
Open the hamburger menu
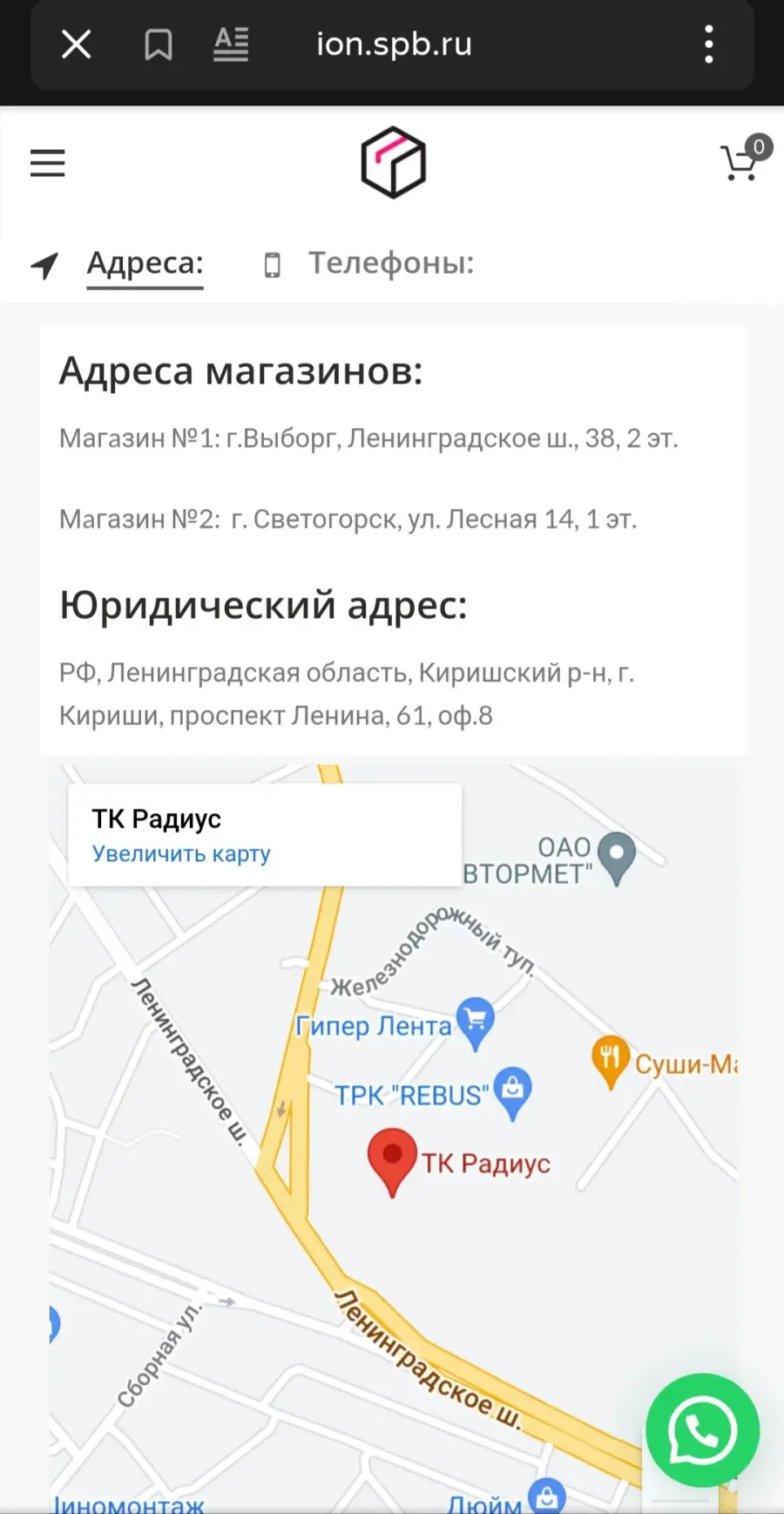[x=48, y=163]
